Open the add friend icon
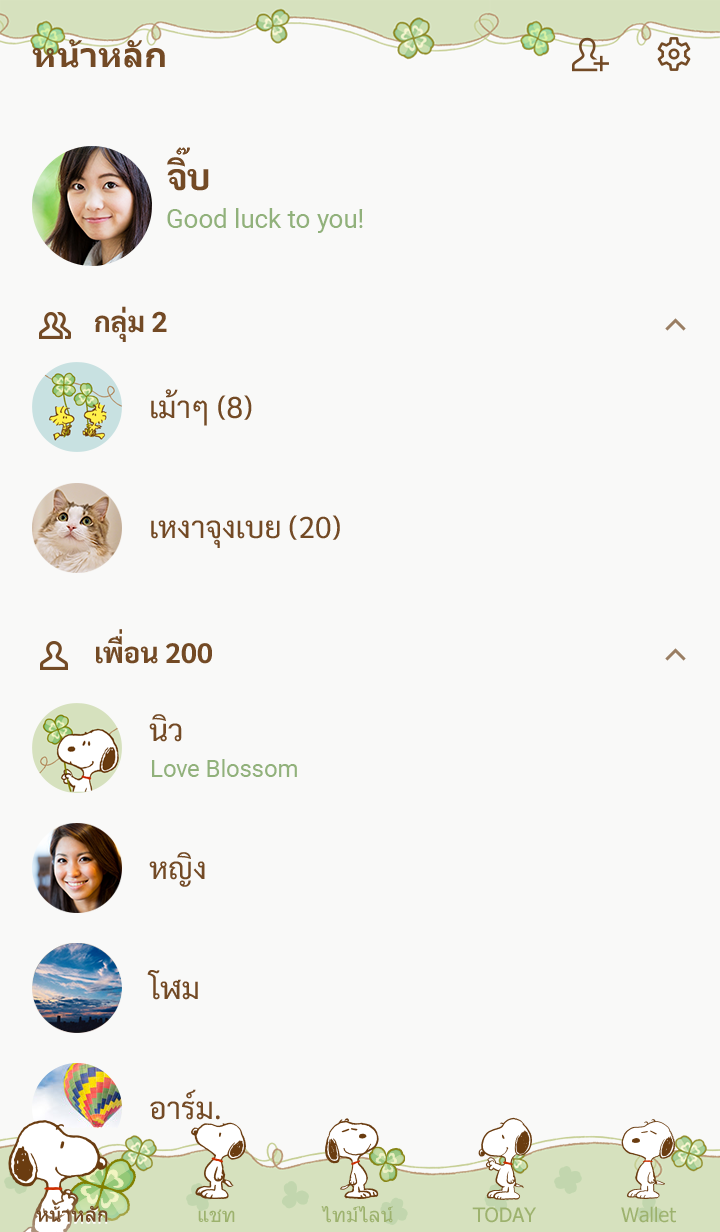The height and width of the screenshot is (1232, 720). pyautogui.click(x=589, y=55)
